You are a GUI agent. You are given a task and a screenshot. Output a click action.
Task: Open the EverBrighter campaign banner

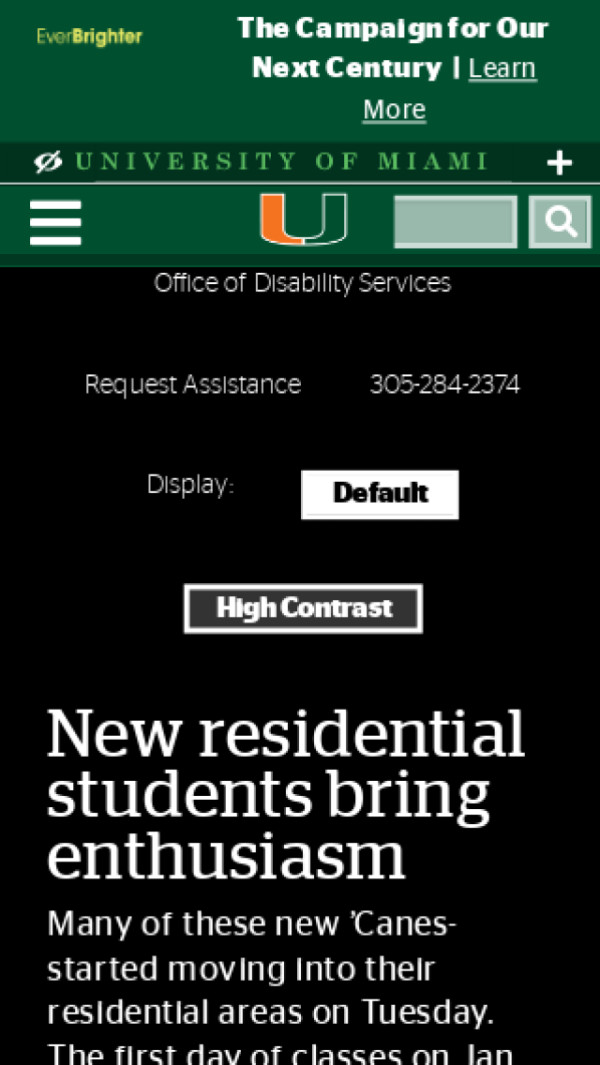coord(89,37)
